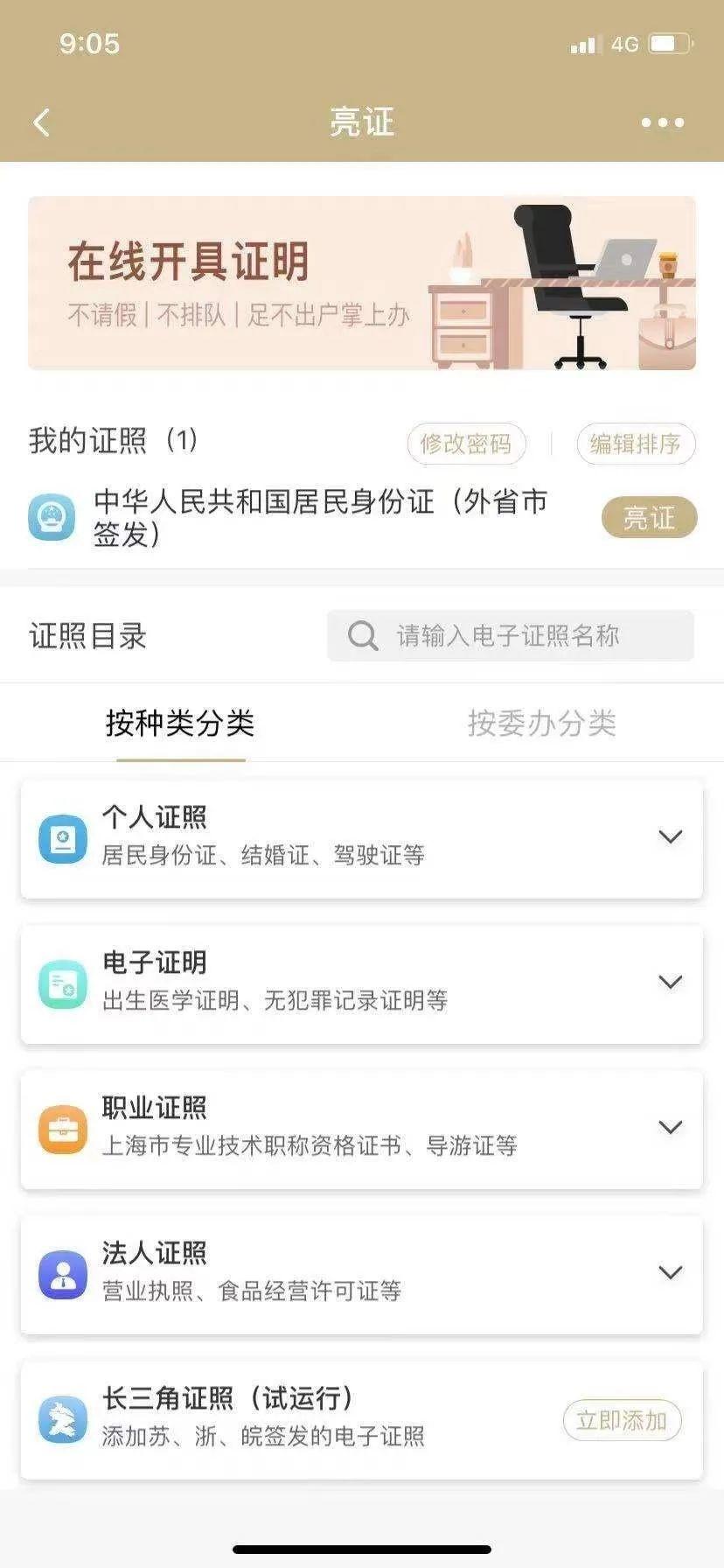724x1568 pixels.
Task: Switch to the 按委办分类 tab
Action: pos(542,724)
